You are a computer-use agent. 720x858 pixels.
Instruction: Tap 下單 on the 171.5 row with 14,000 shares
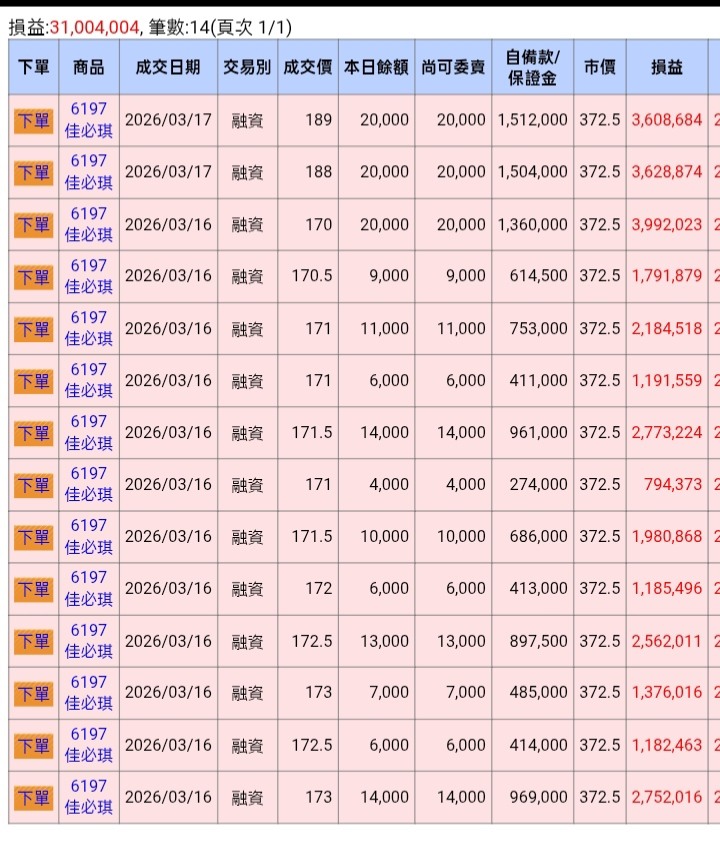click(x=33, y=433)
